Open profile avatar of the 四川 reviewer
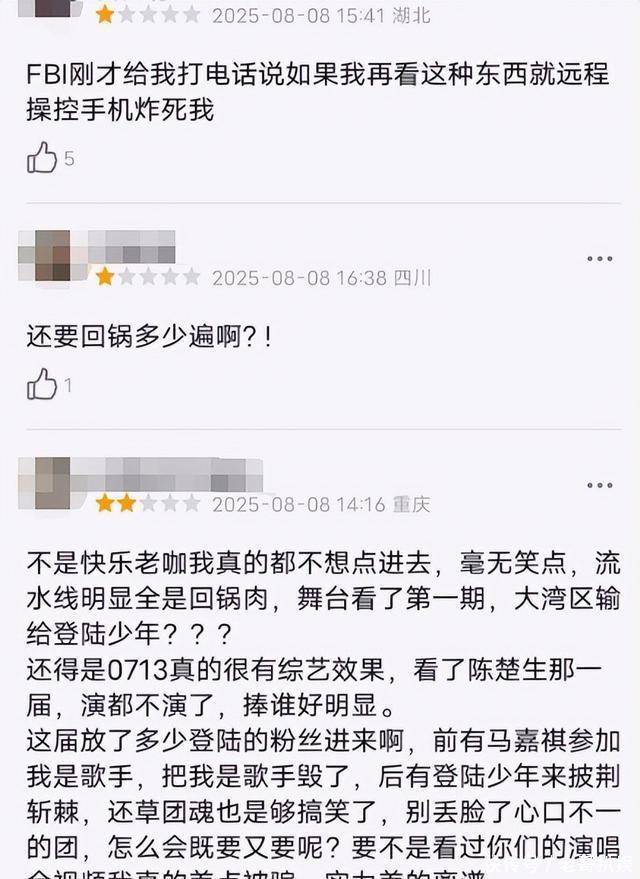Viewport: 640px width, 879px height. tap(52, 256)
